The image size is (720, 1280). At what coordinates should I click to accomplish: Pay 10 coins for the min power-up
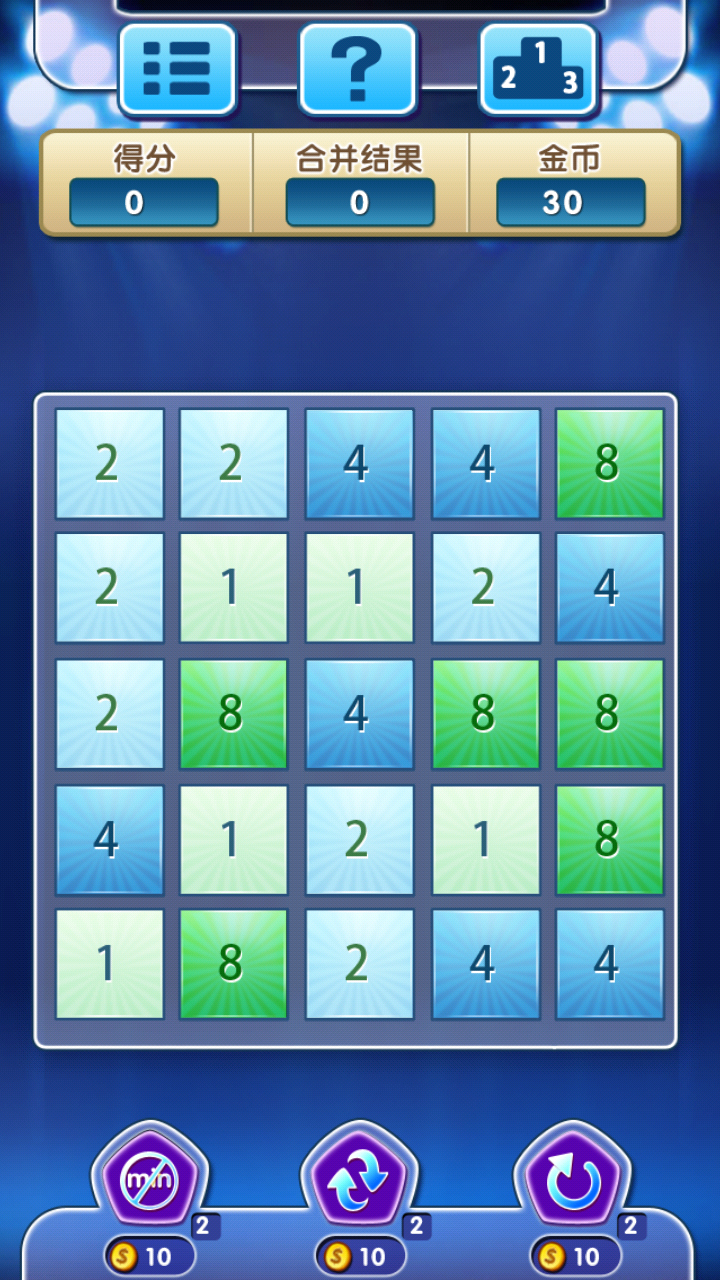point(149,1255)
